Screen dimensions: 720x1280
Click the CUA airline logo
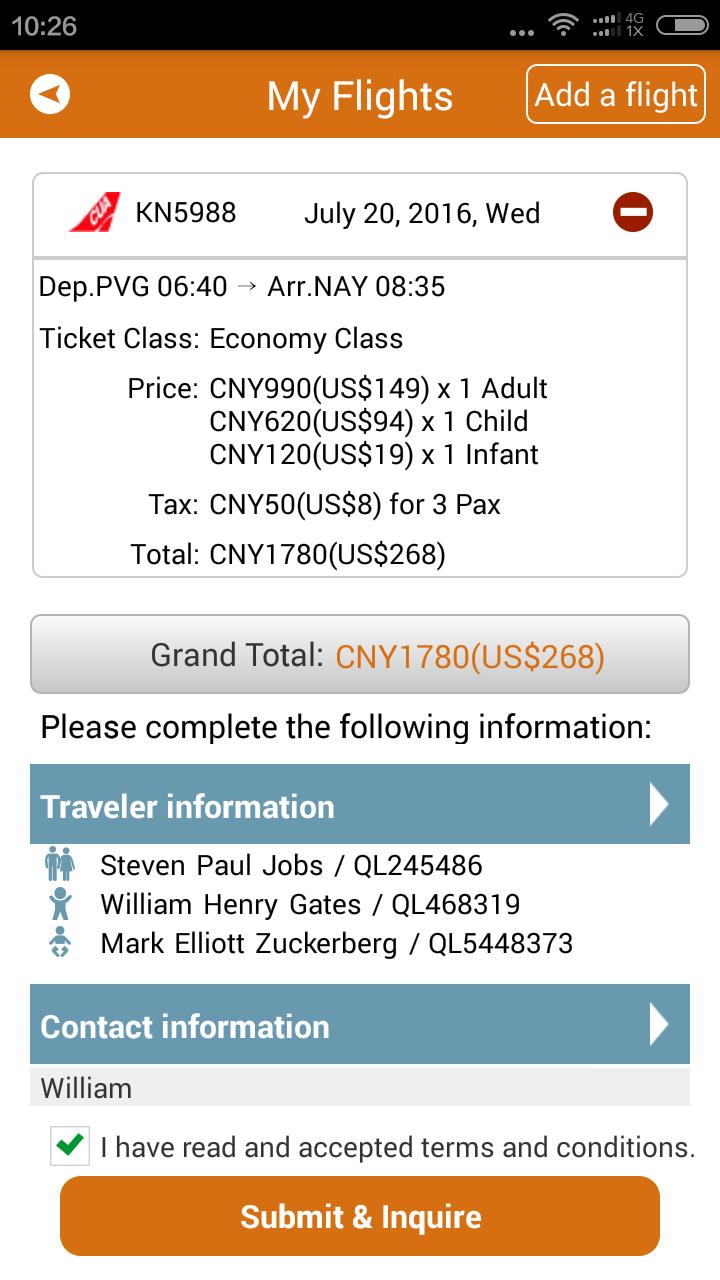tap(95, 212)
